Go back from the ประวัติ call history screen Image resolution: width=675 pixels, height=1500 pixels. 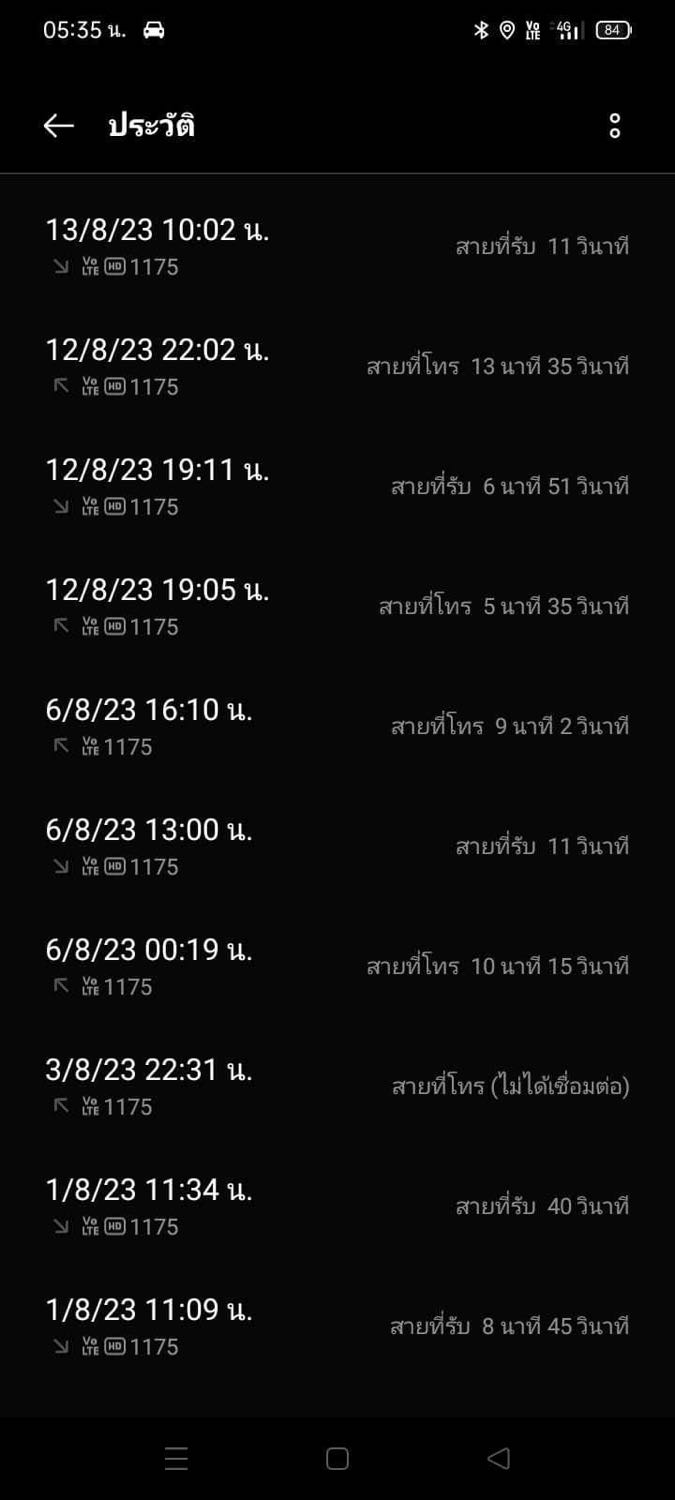pyautogui.click(x=59, y=125)
